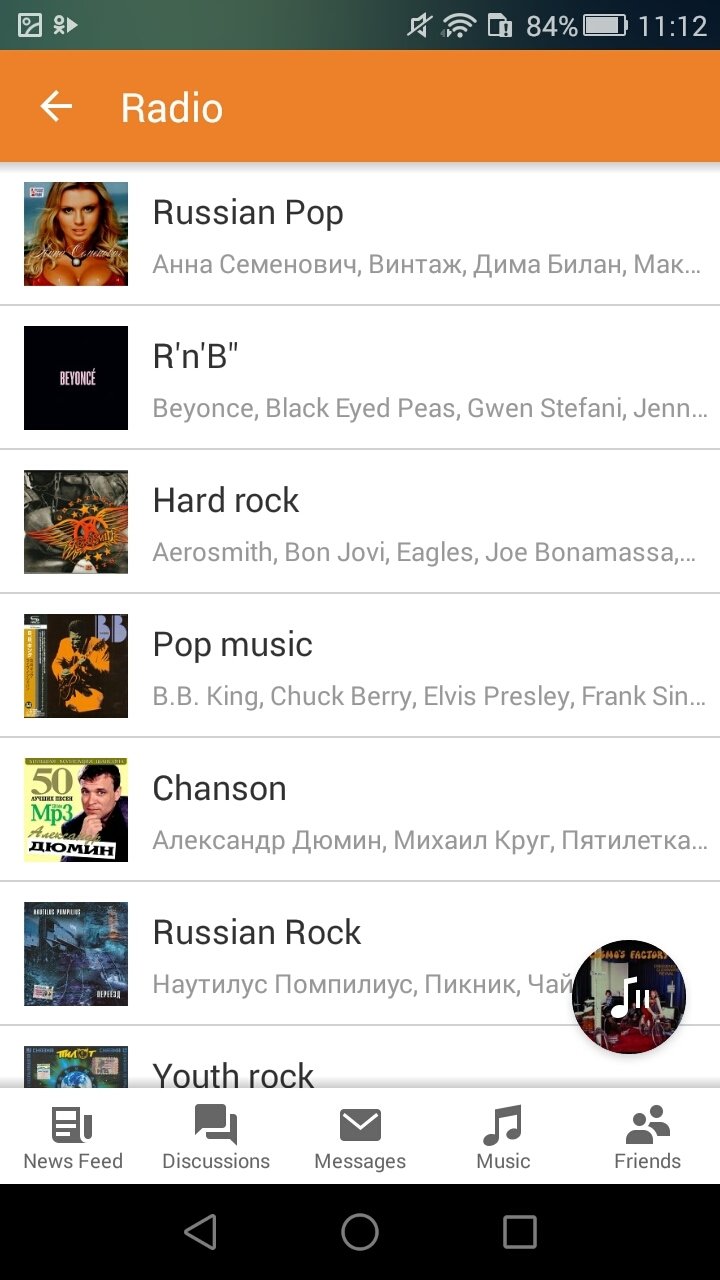The width and height of the screenshot is (720, 1280).
Task: Go to the Messages tab
Action: 360,1137
